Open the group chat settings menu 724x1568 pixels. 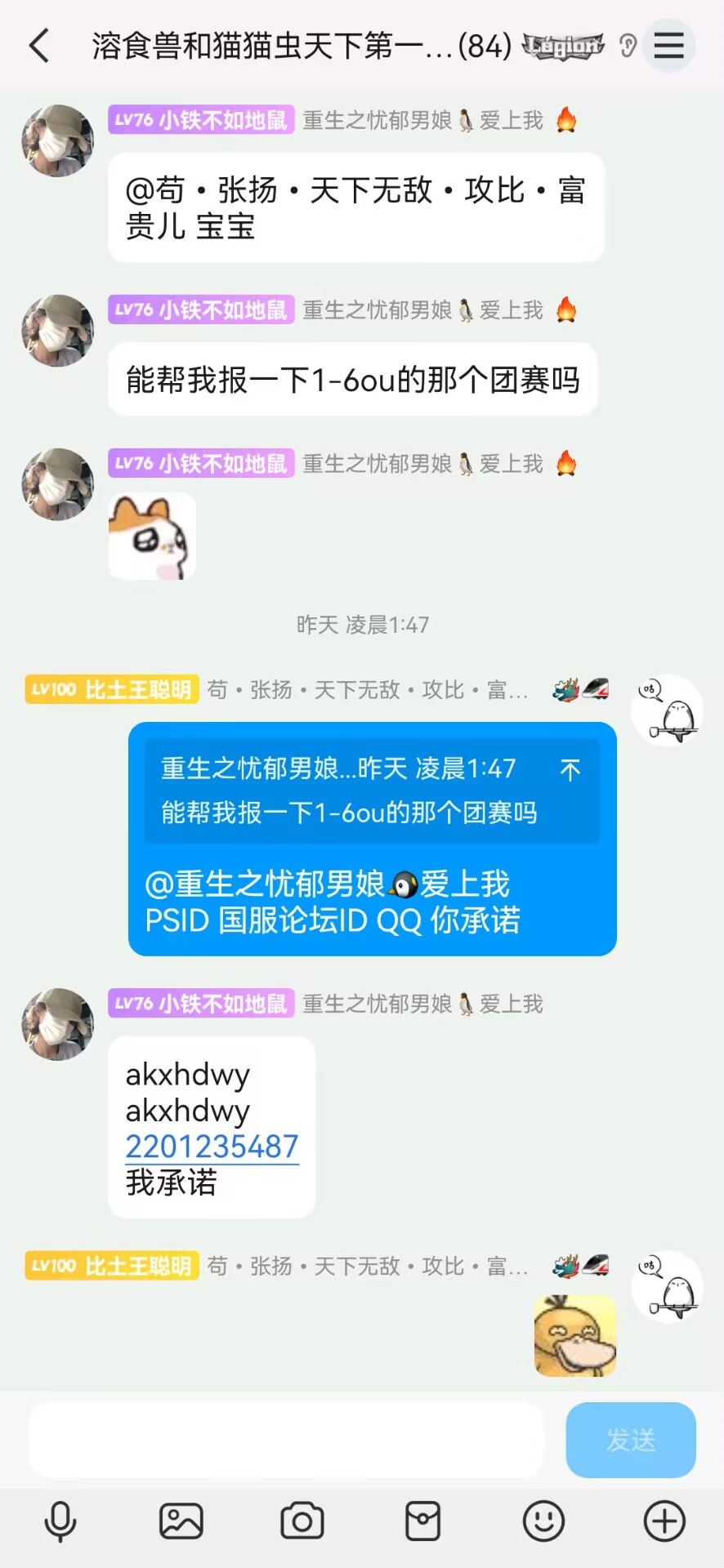click(x=668, y=46)
